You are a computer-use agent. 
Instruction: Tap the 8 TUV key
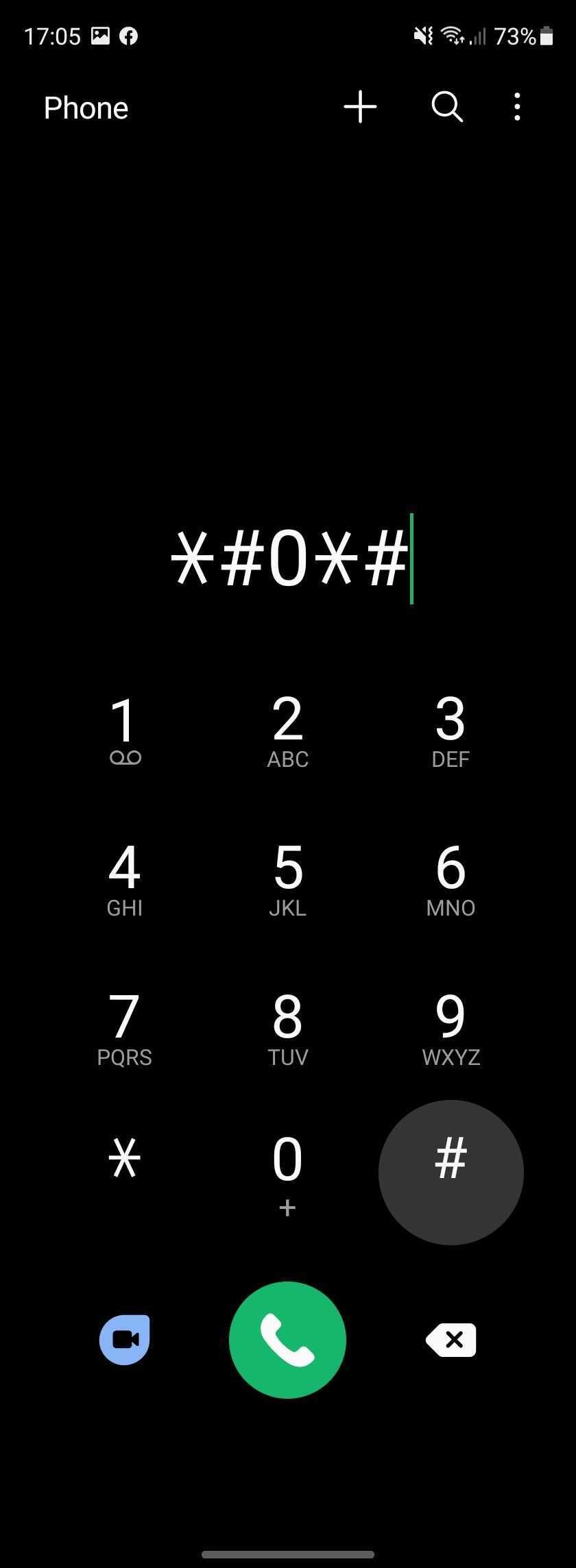[287, 1027]
